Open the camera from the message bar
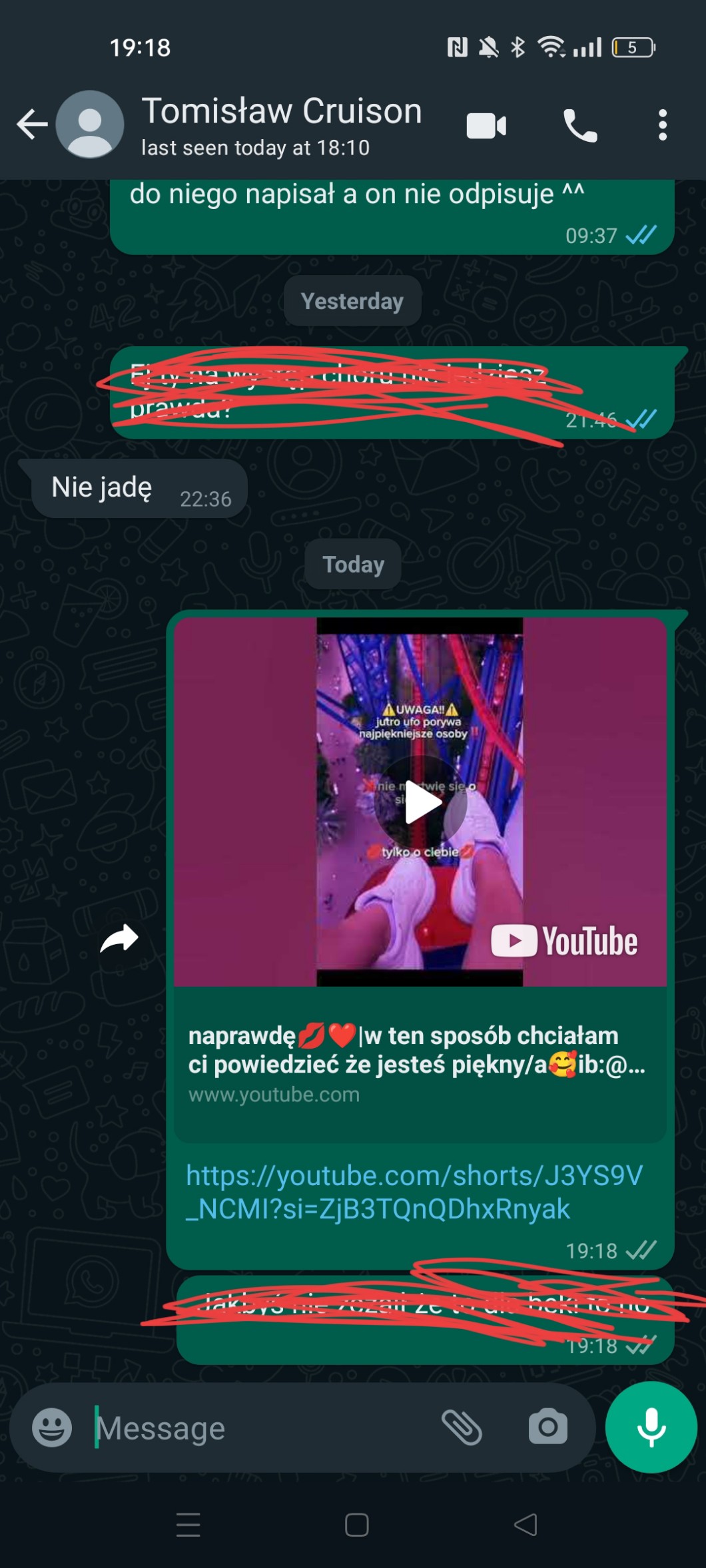Screen dimensions: 706x1568 pos(547,1427)
